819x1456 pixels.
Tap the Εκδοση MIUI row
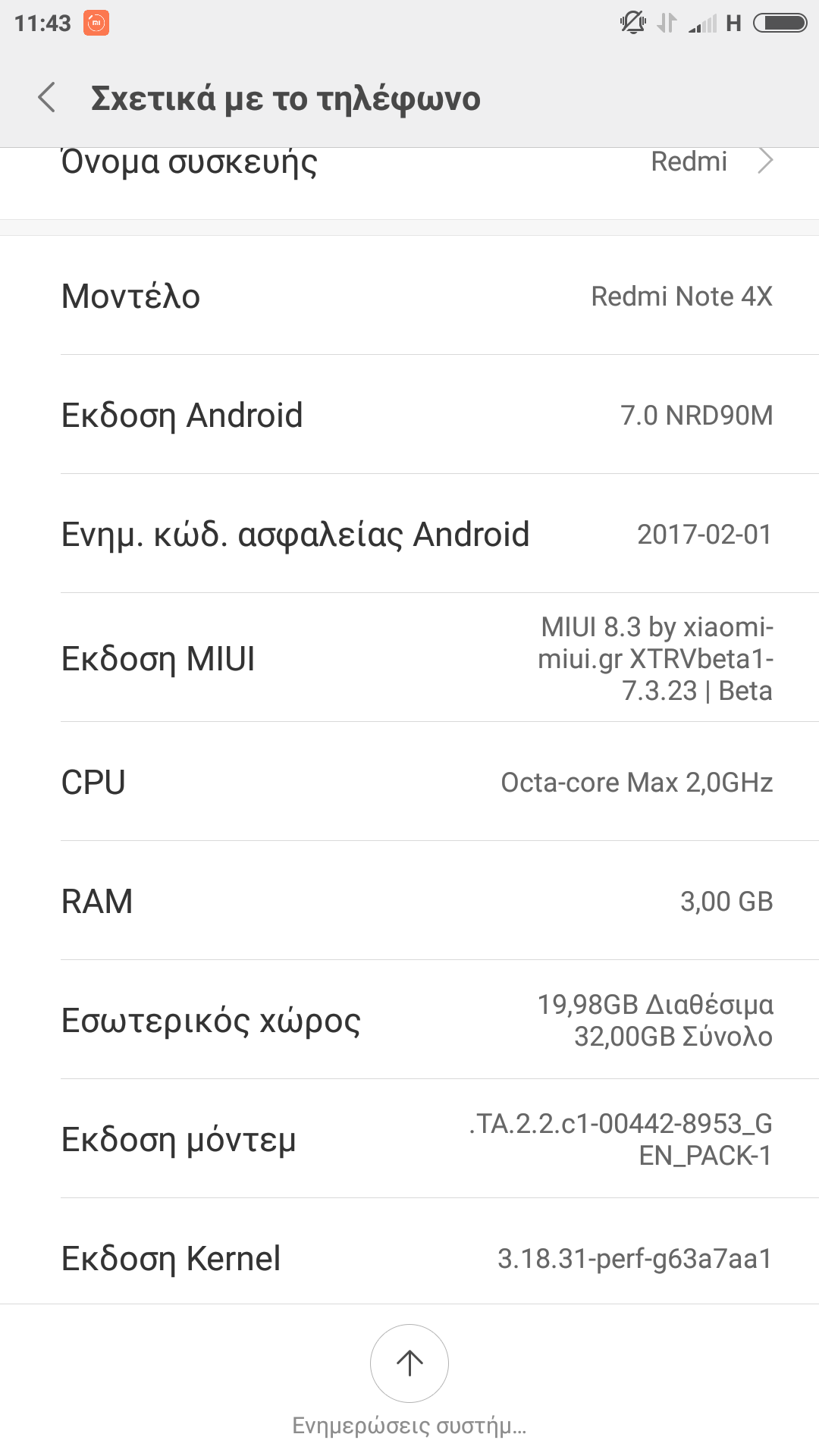tap(409, 658)
